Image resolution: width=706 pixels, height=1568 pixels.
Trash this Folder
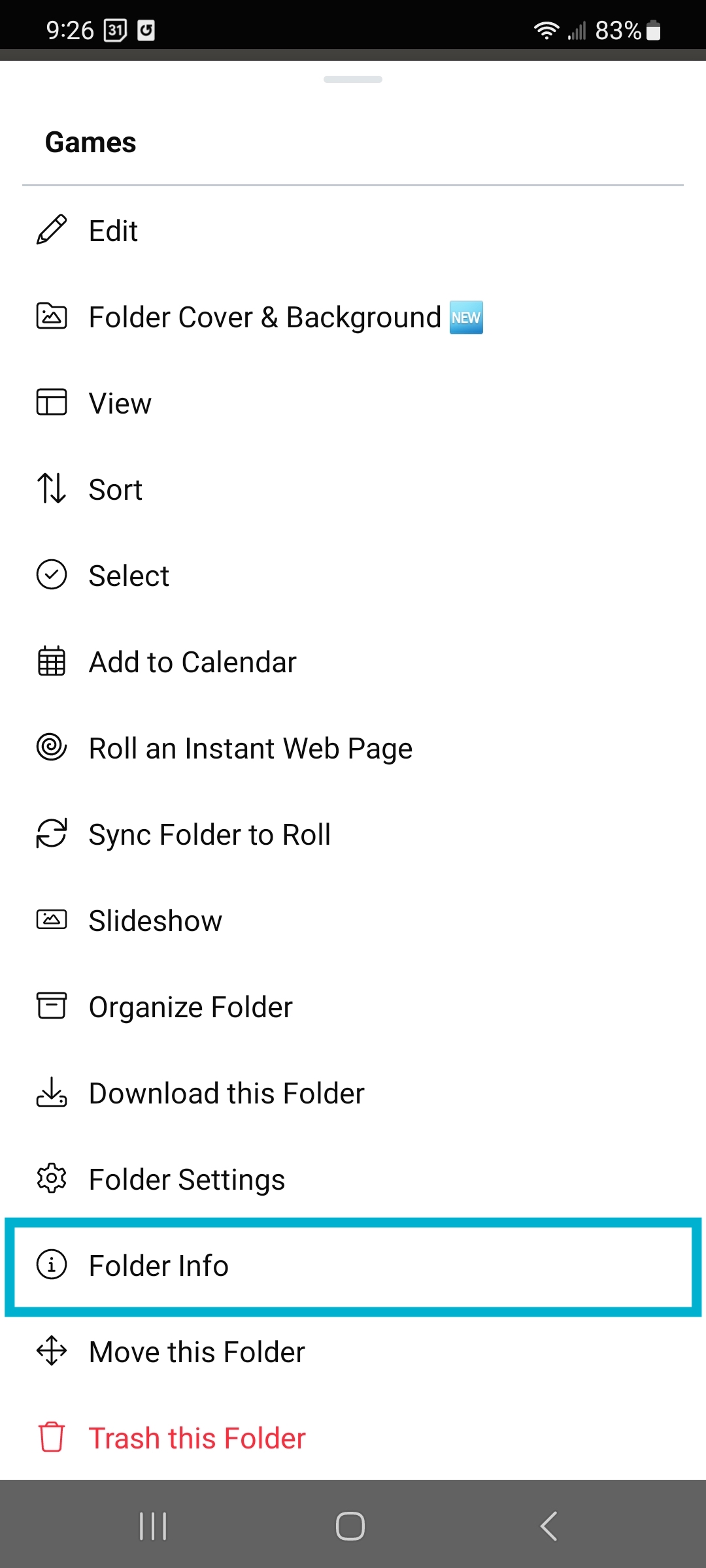pos(353,1438)
